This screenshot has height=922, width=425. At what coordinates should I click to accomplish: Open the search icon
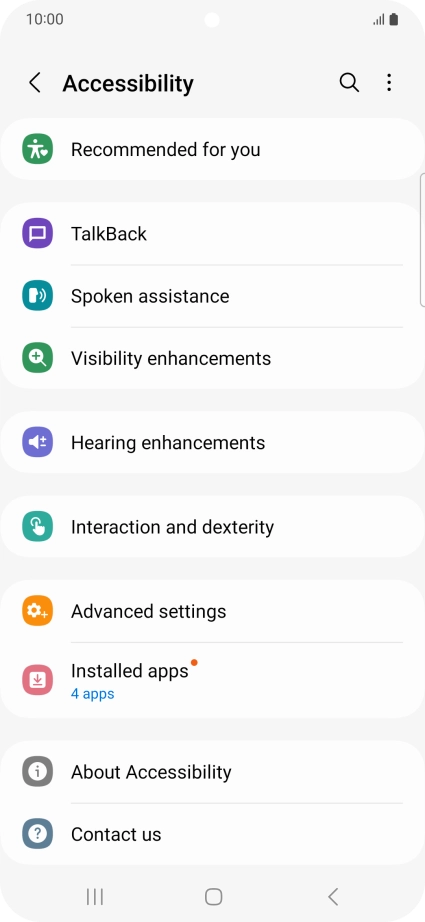pyautogui.click(x=349, y=83)
